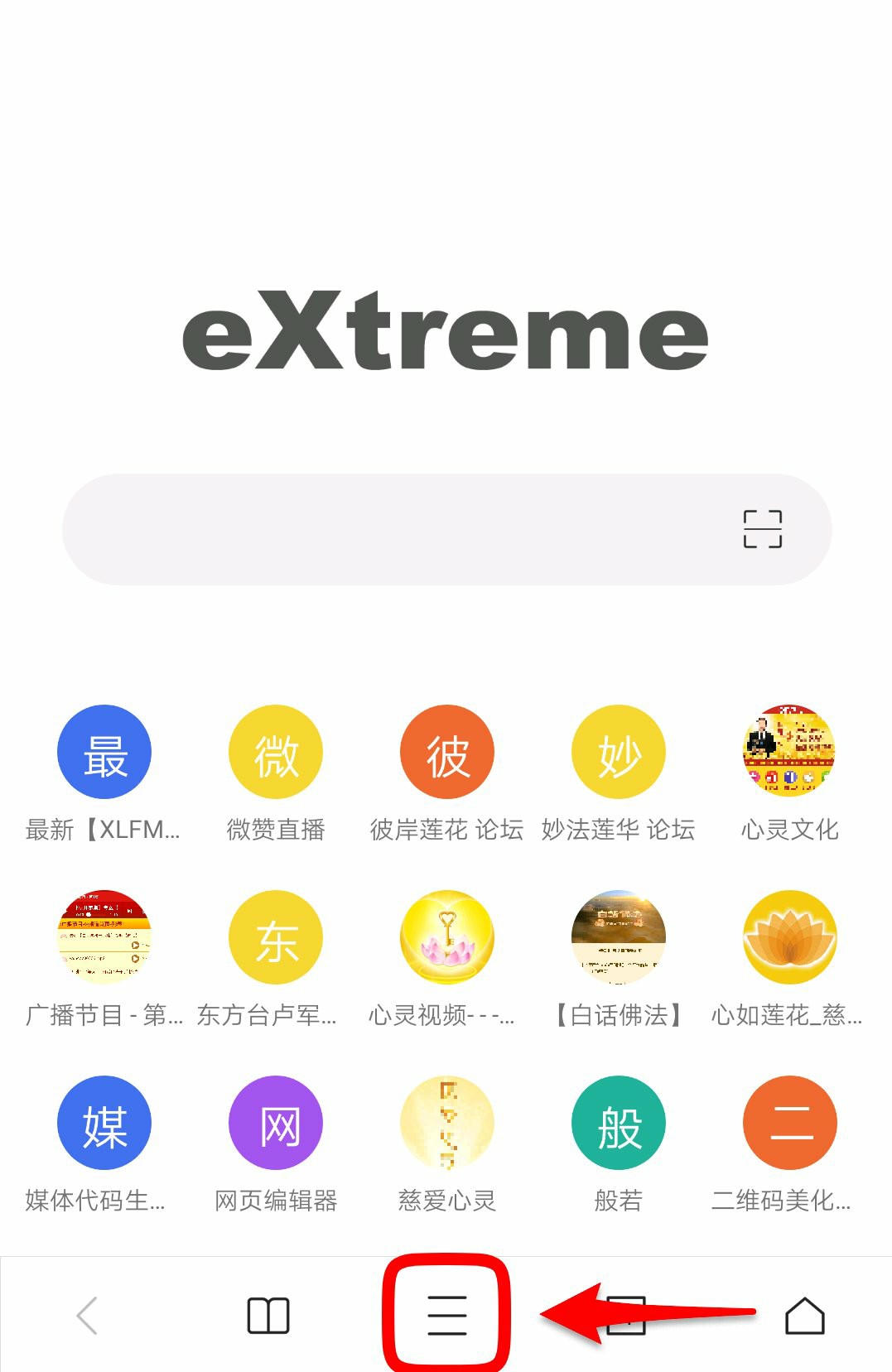Open the 般若 shortcut

pos(619,1123)
